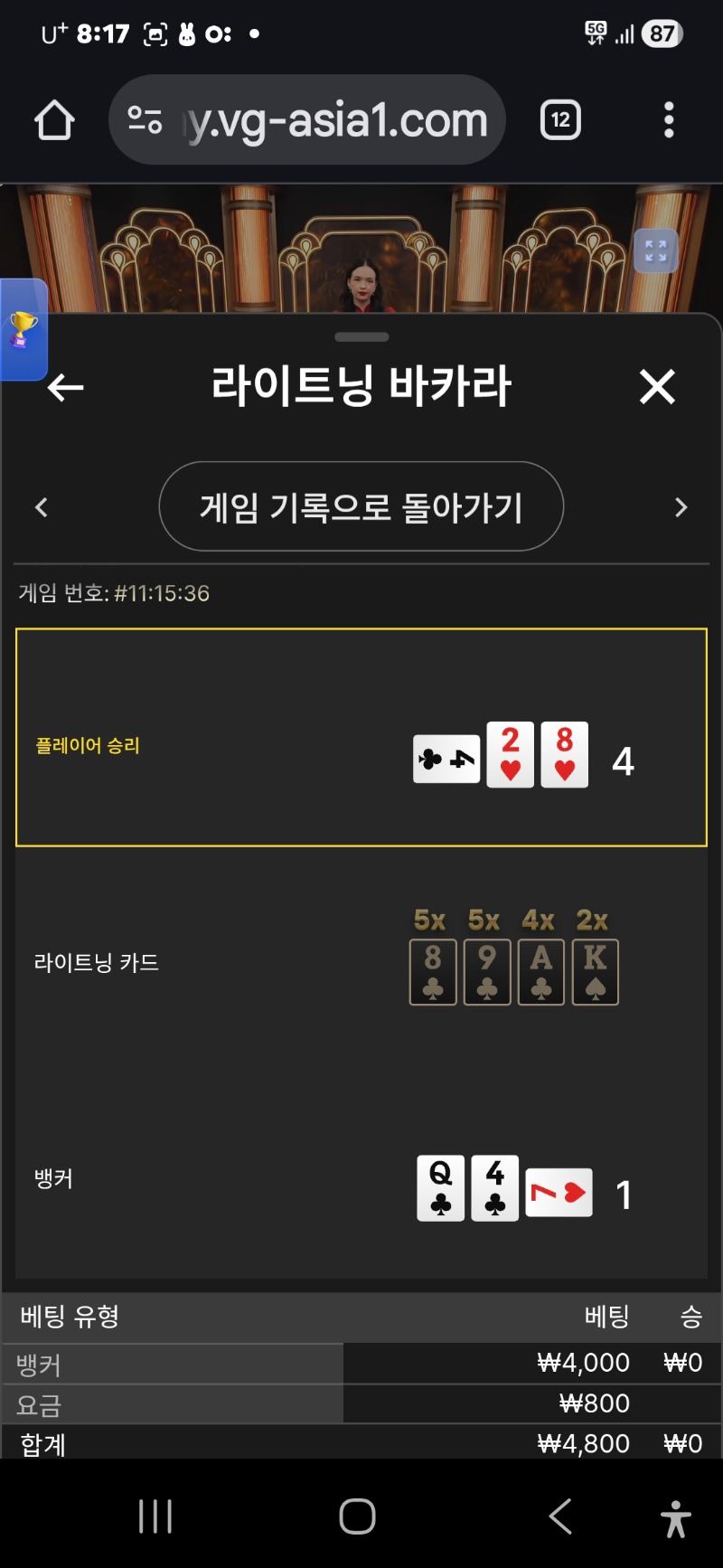Open the tab switcher showing 12 tabs

[560, 120]
